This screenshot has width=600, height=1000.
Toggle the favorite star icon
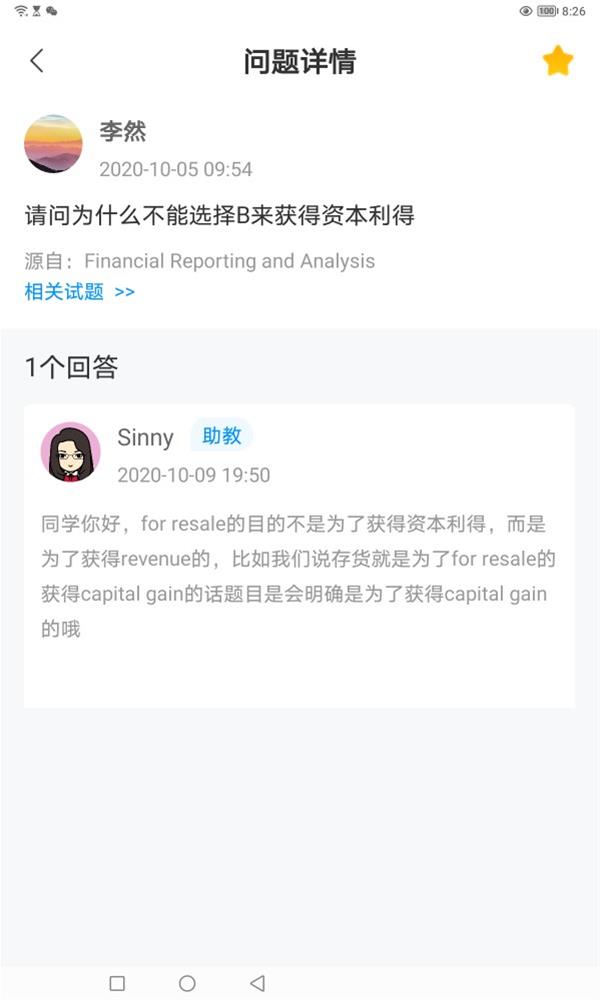557,61
